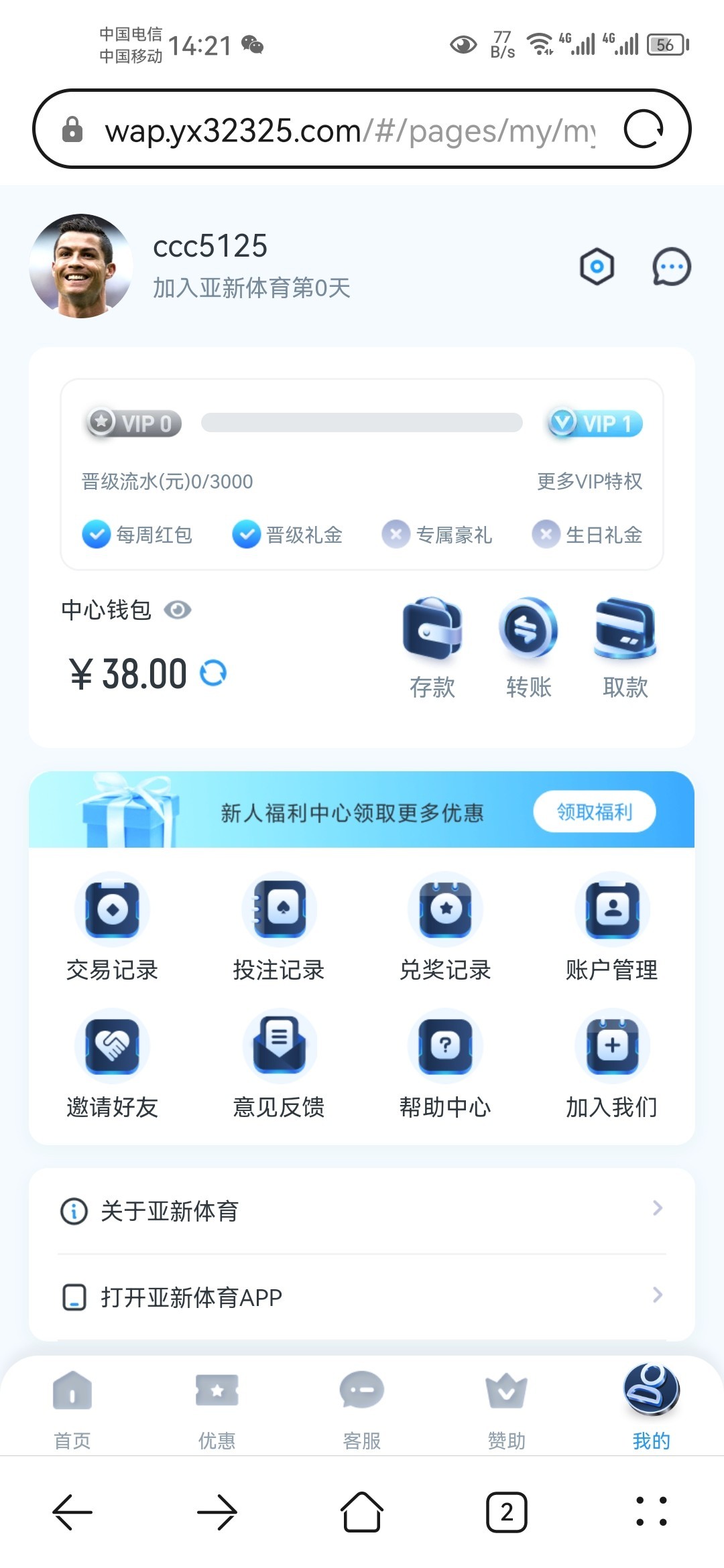
Task: Toggle wallet balance visibility eye
Action: click(x=178, y=610)
